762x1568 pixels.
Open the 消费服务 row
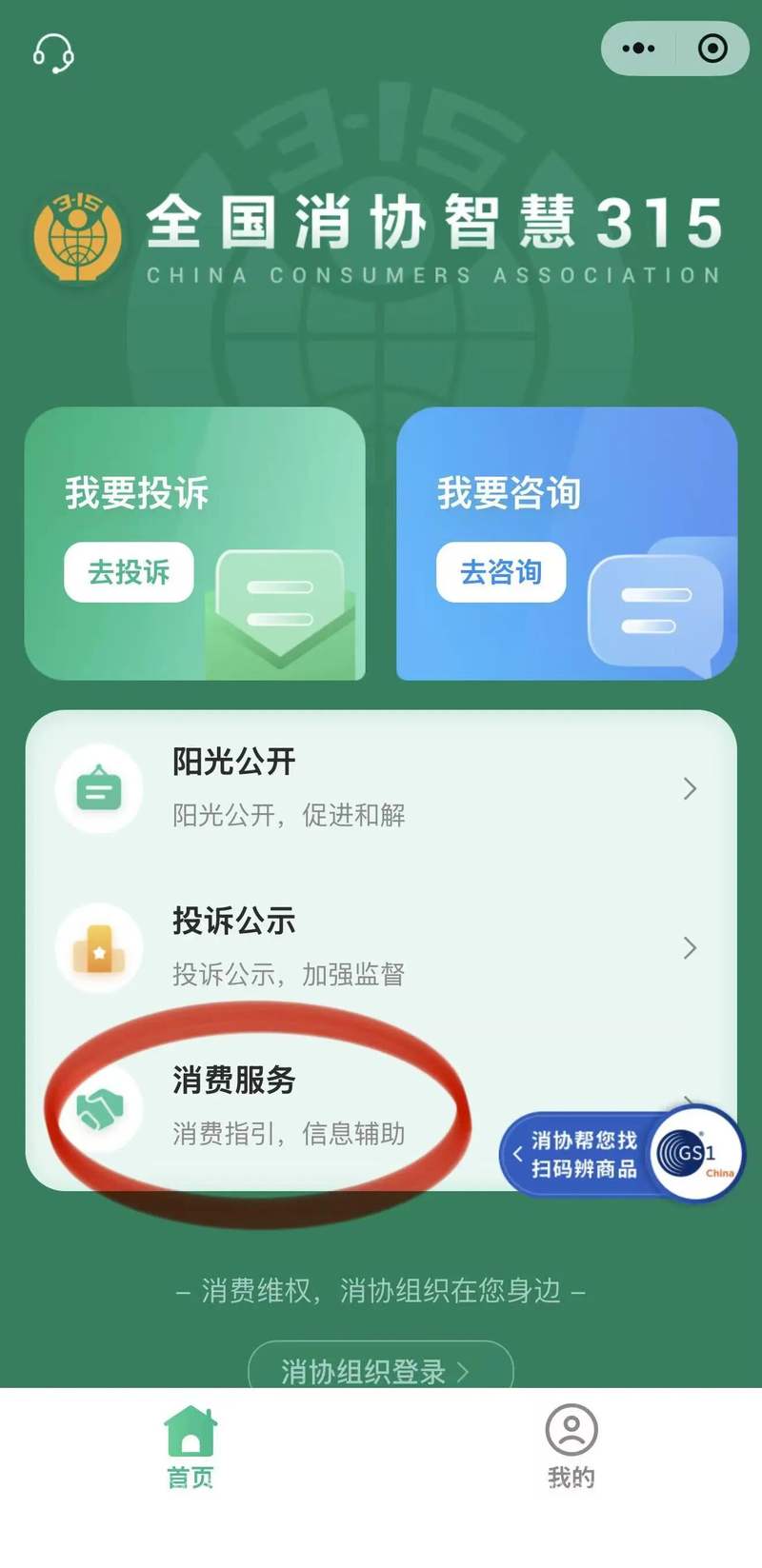click(x=286, y=1106)
